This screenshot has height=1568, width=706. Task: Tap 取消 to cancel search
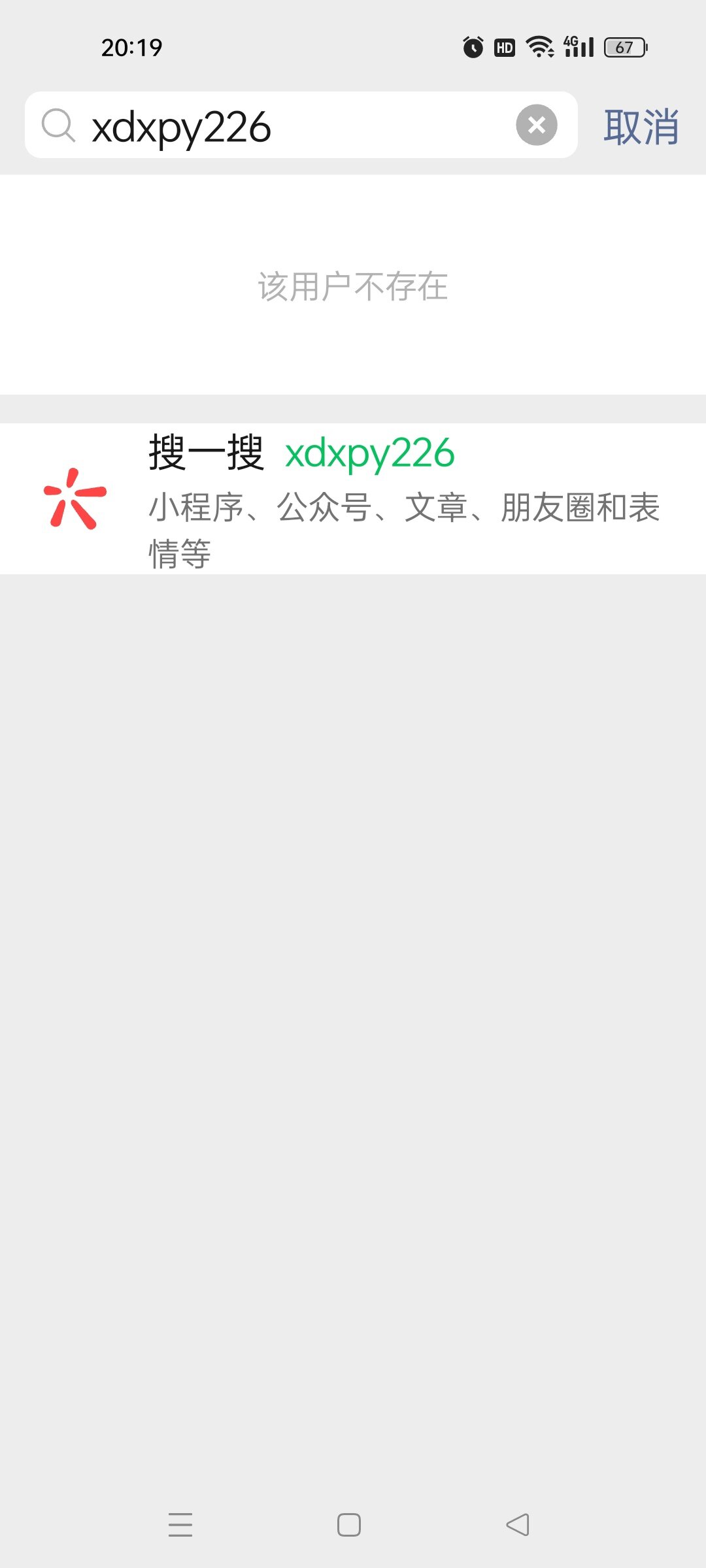click(x=641, y=126)
